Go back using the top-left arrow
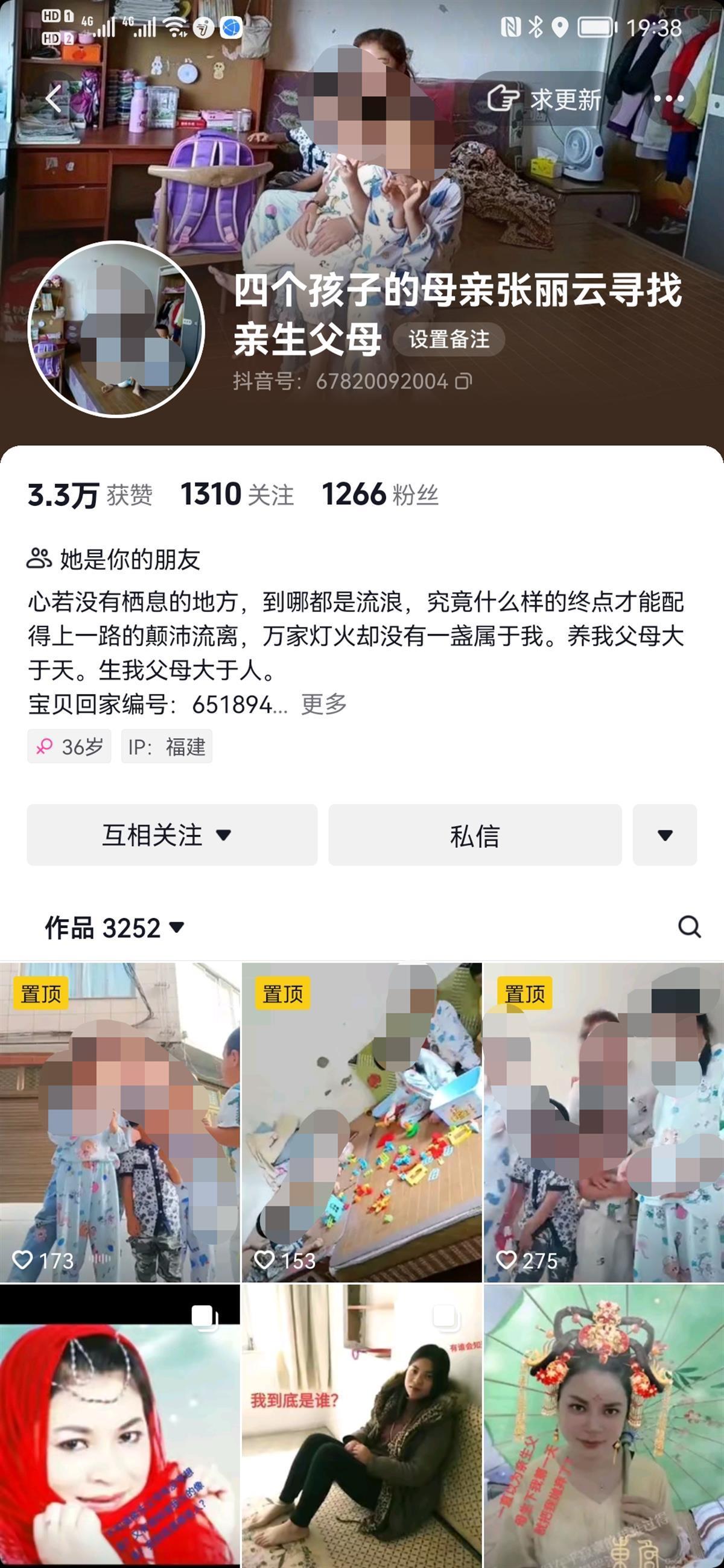The height and width of the screenshot is (1568, 724). [x=55, y=99]
